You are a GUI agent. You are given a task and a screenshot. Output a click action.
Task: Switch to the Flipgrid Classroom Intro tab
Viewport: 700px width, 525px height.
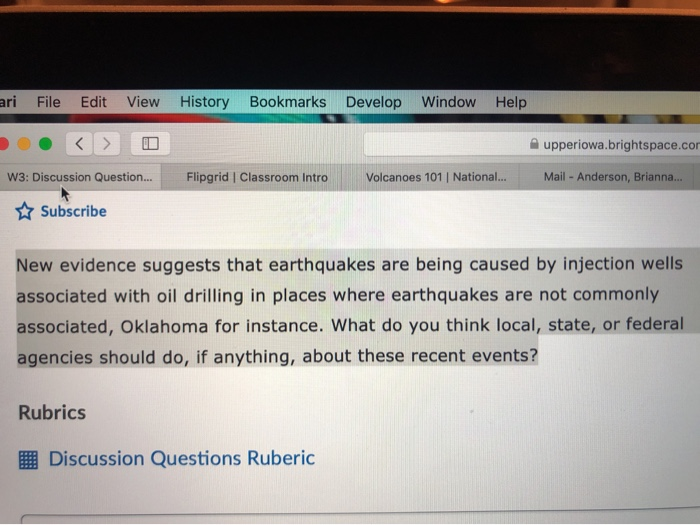point(257,177)
